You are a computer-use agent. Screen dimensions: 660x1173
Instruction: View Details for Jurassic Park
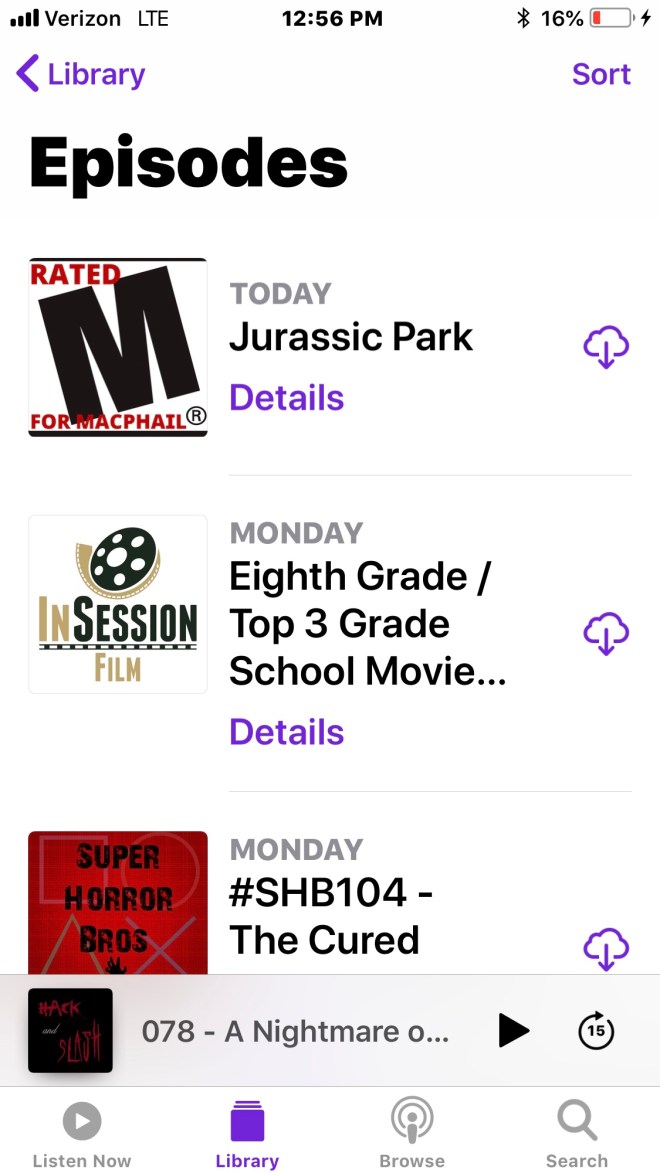286,398
